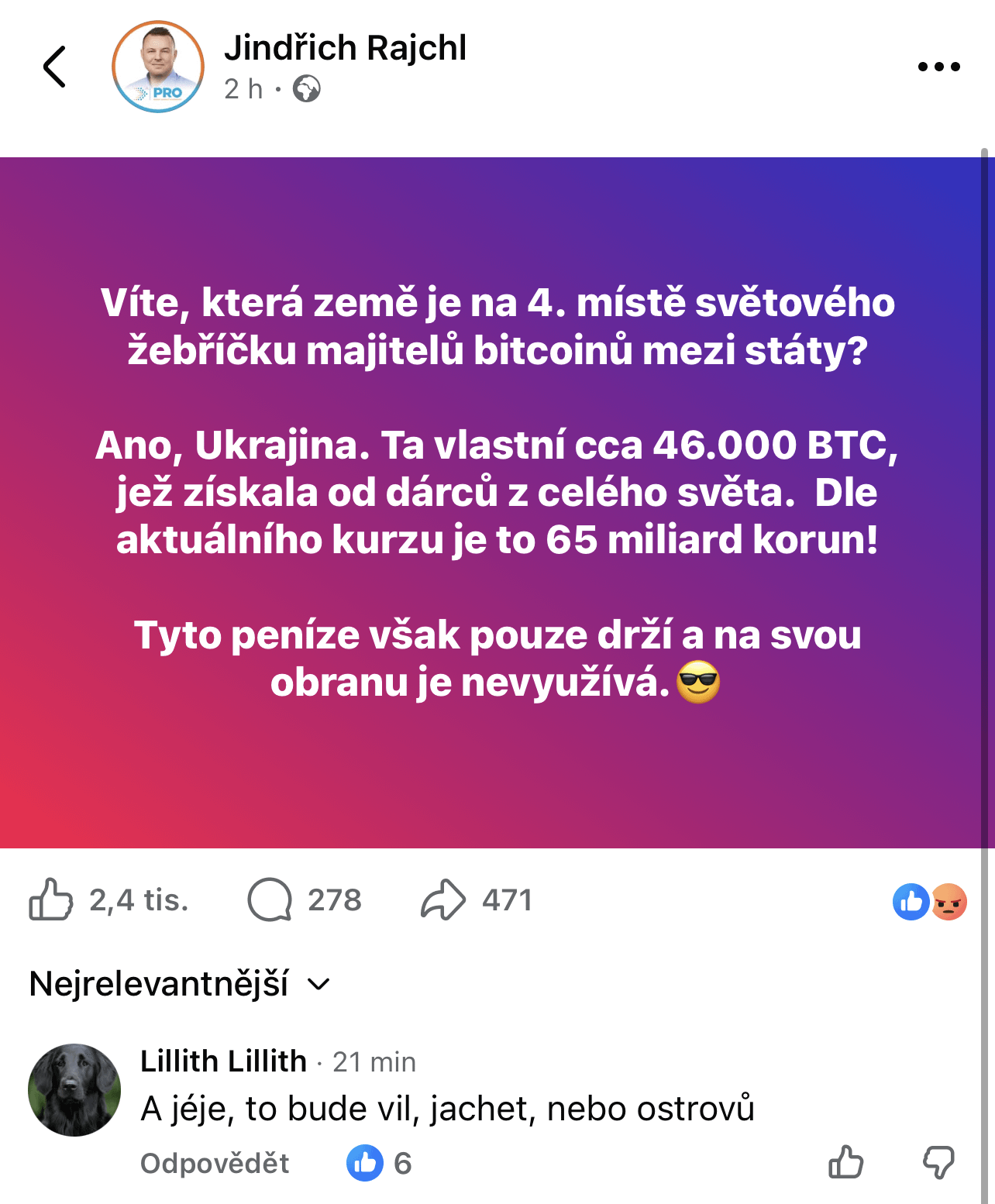
Task: Like Jindřich Rajchl's post
Action: coord(51,900)
